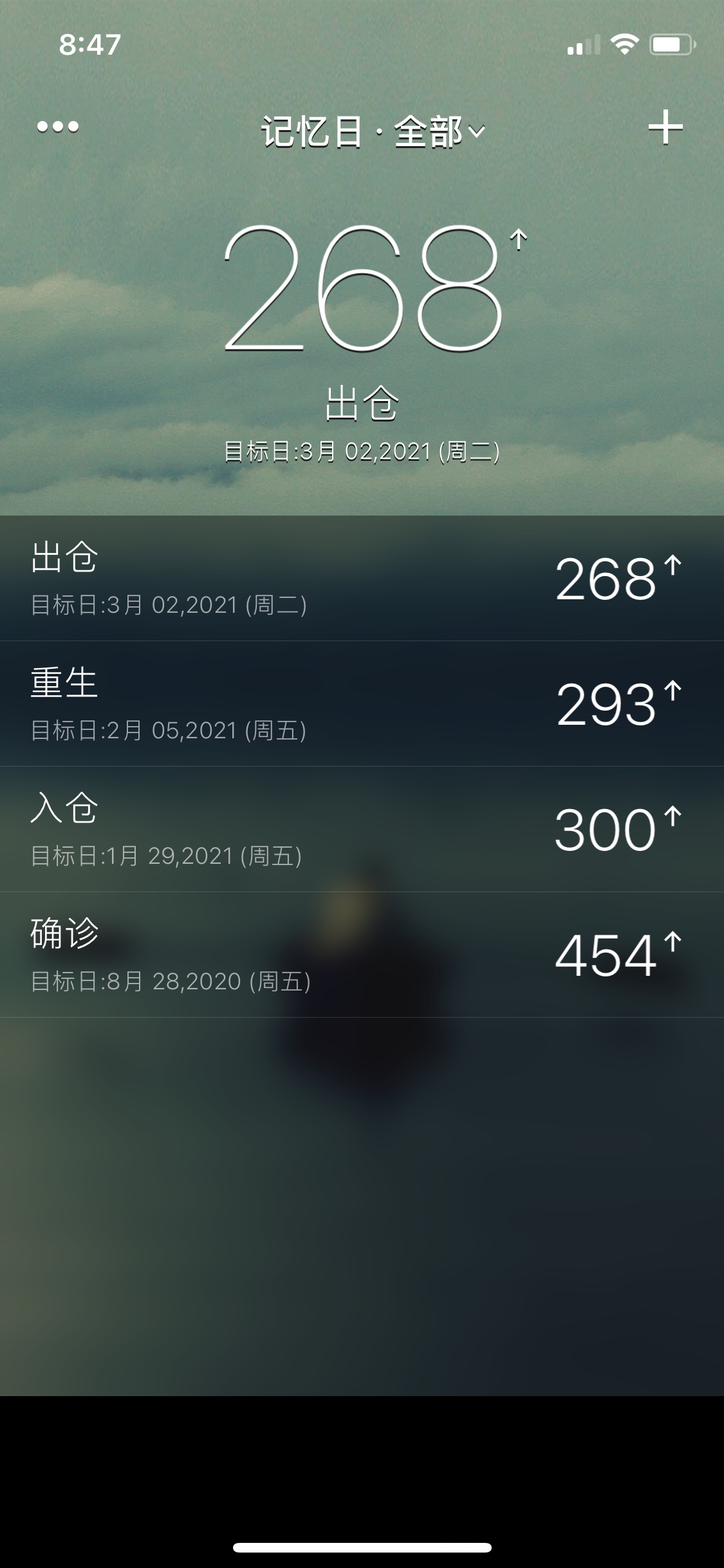
Task: Expand the 记忆日 · 全部 category dropdown
Action: (x=373, y=131)
